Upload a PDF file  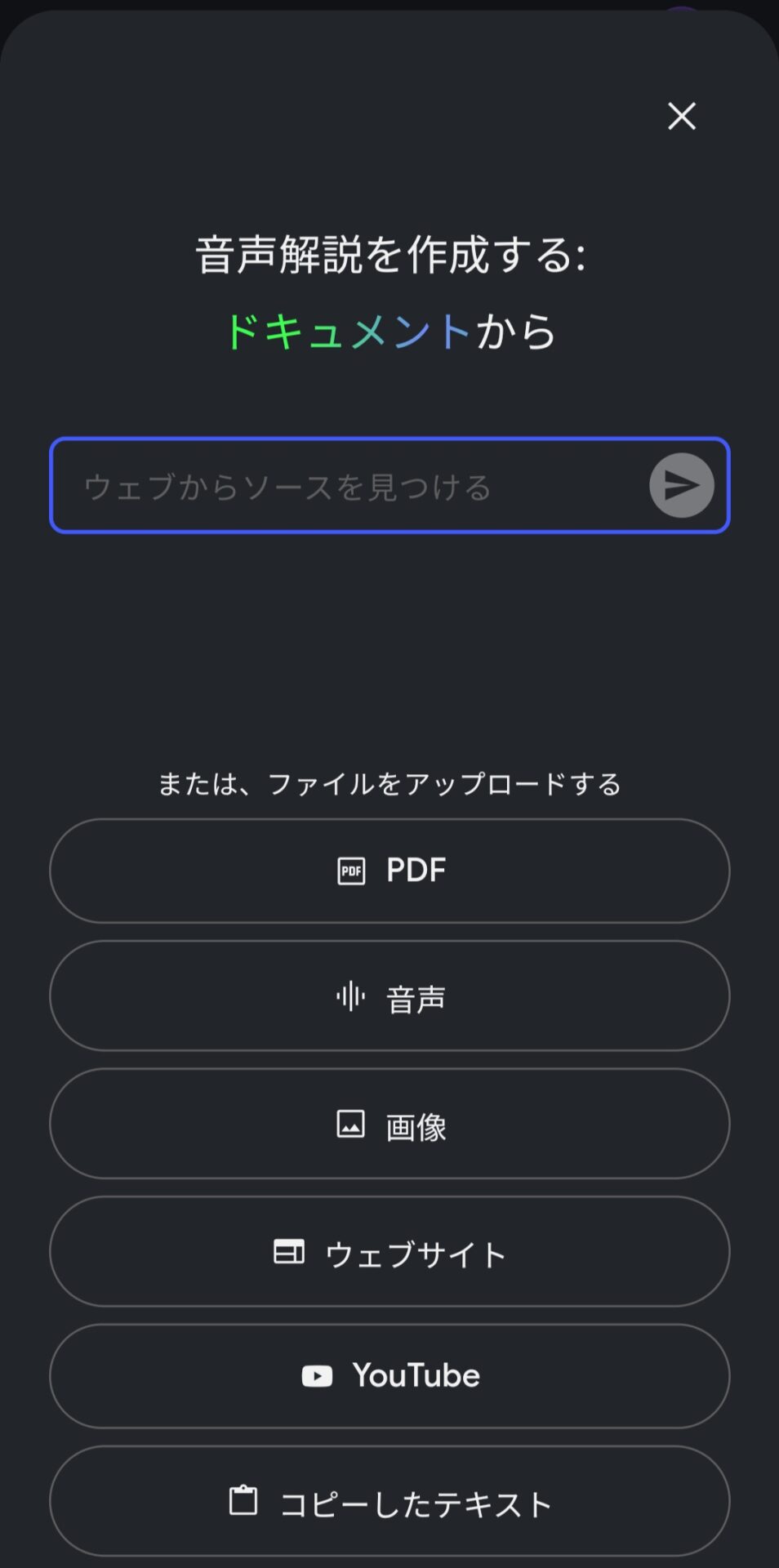click(389, 871)
